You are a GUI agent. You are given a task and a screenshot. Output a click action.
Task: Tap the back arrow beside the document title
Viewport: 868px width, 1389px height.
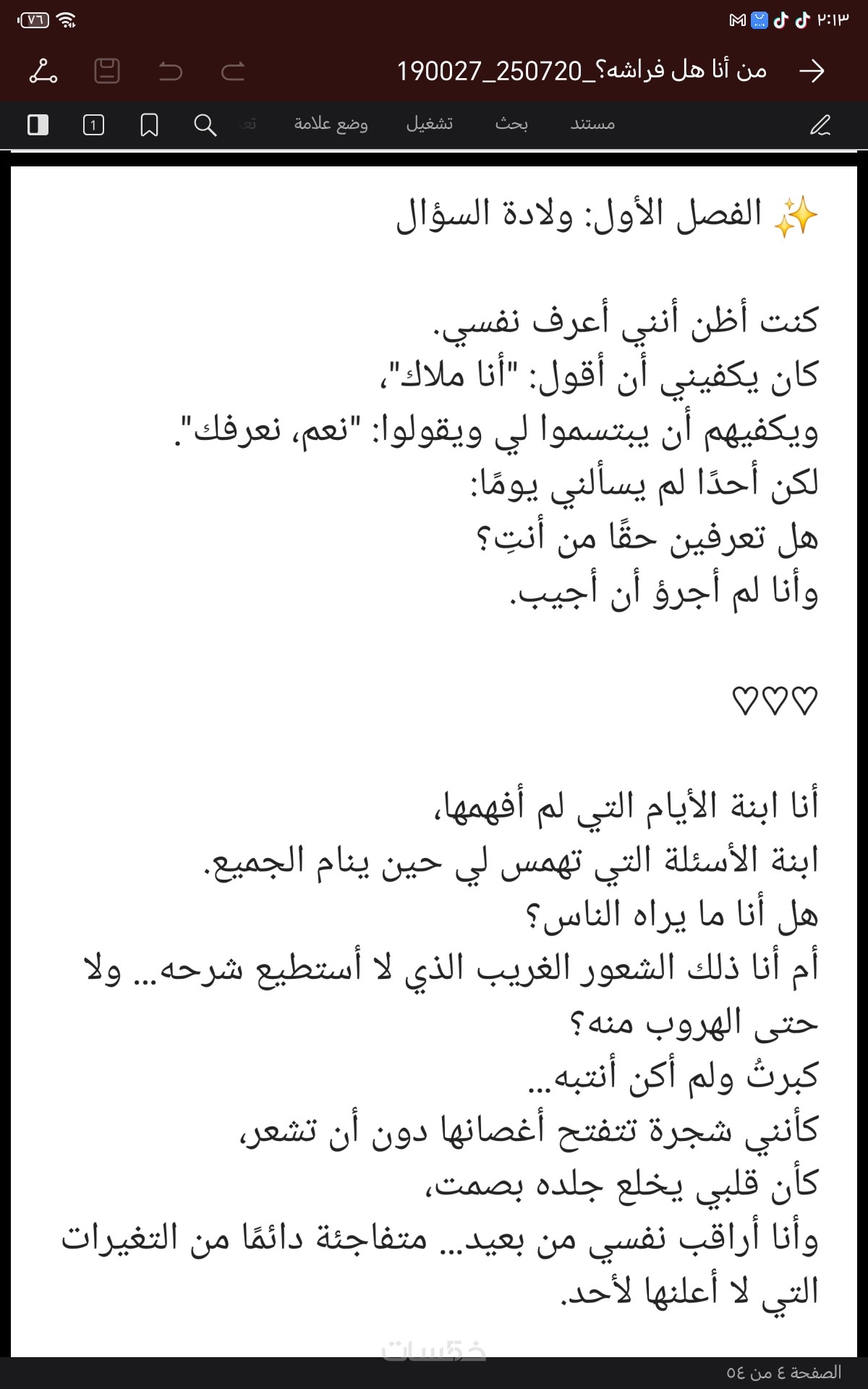(x=812, y=71)
